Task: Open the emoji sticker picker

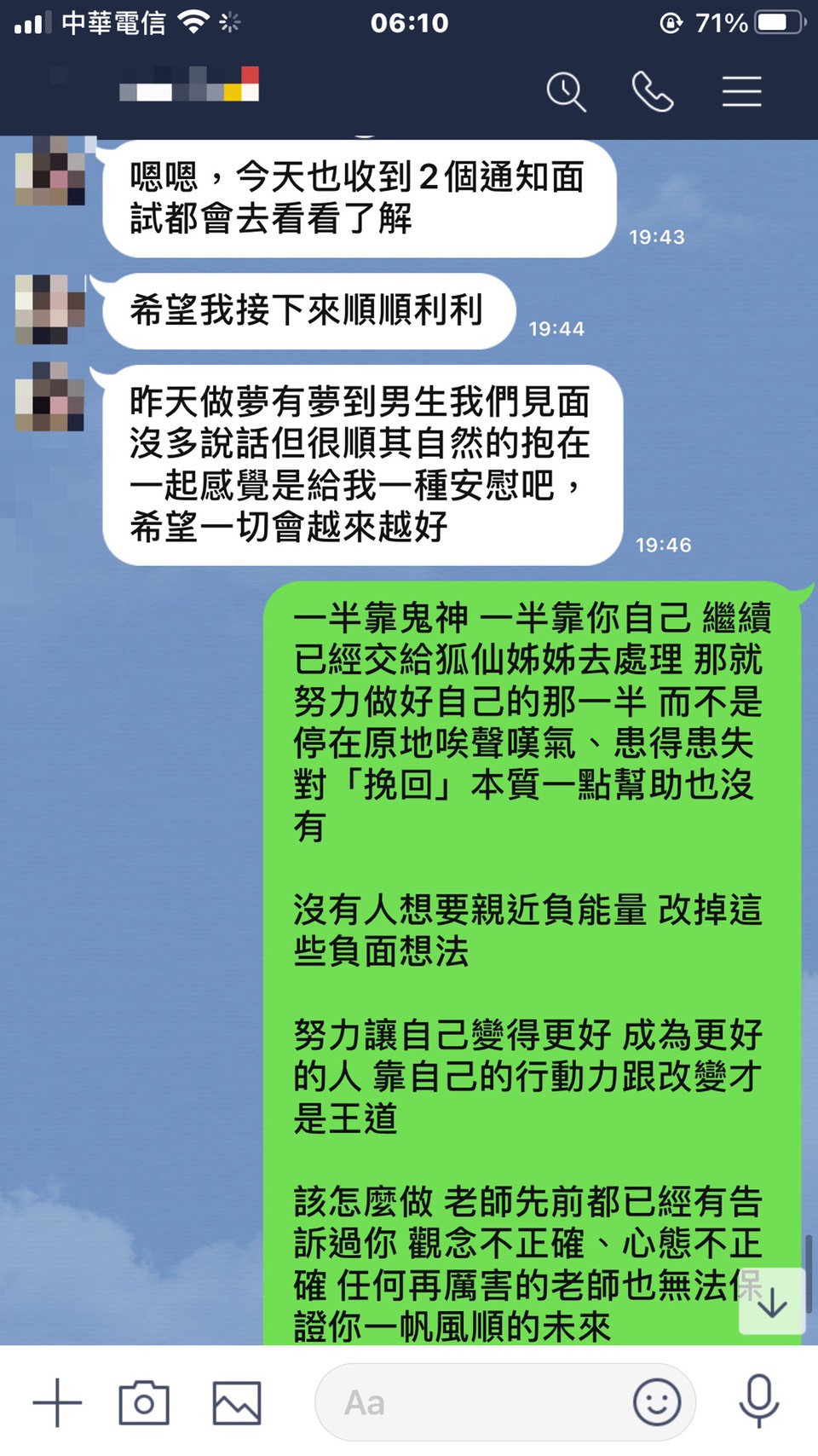Action: tap(657, 1402)
